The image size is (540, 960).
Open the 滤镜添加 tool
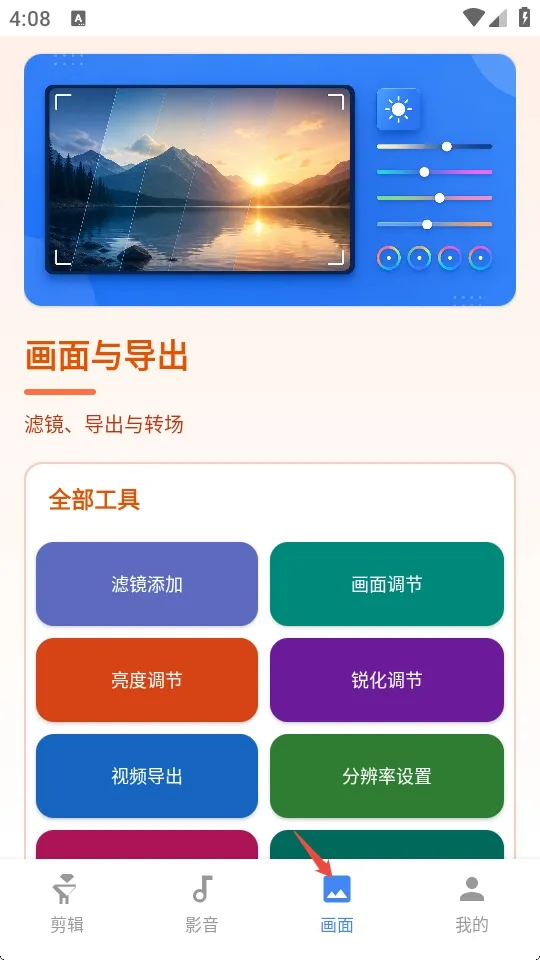click(x=147, y=584)
